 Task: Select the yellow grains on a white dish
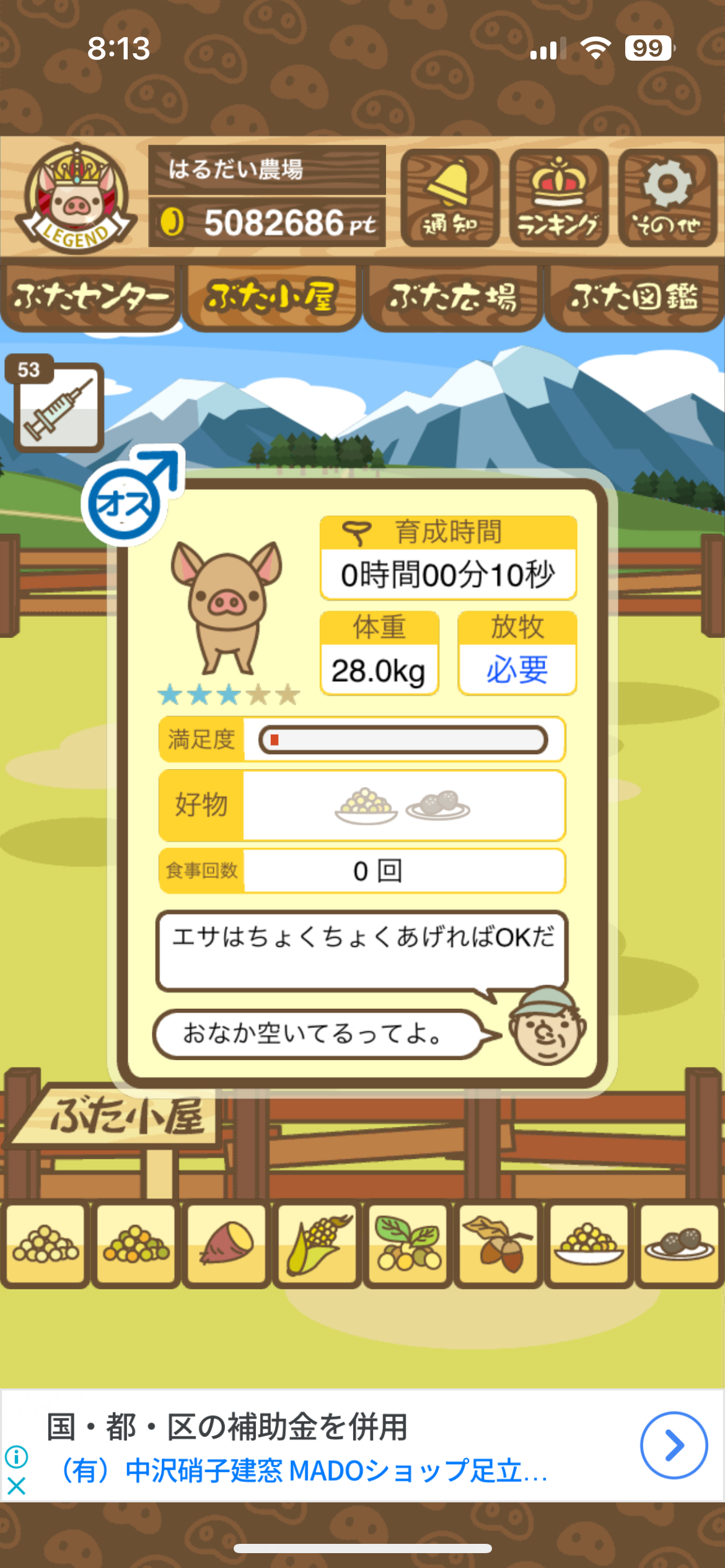[589, 1244]
